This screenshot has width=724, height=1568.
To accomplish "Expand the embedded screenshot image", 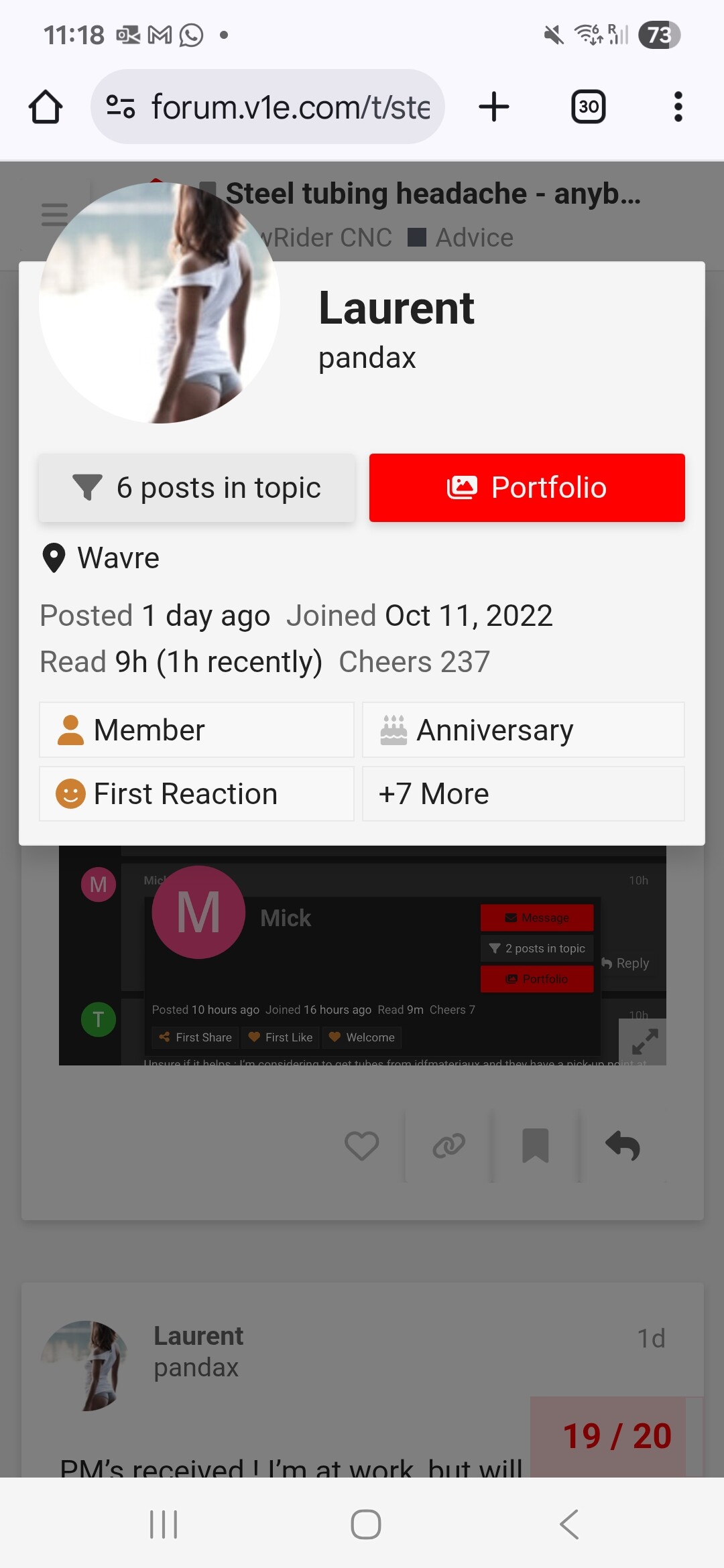I will 644,1042.
